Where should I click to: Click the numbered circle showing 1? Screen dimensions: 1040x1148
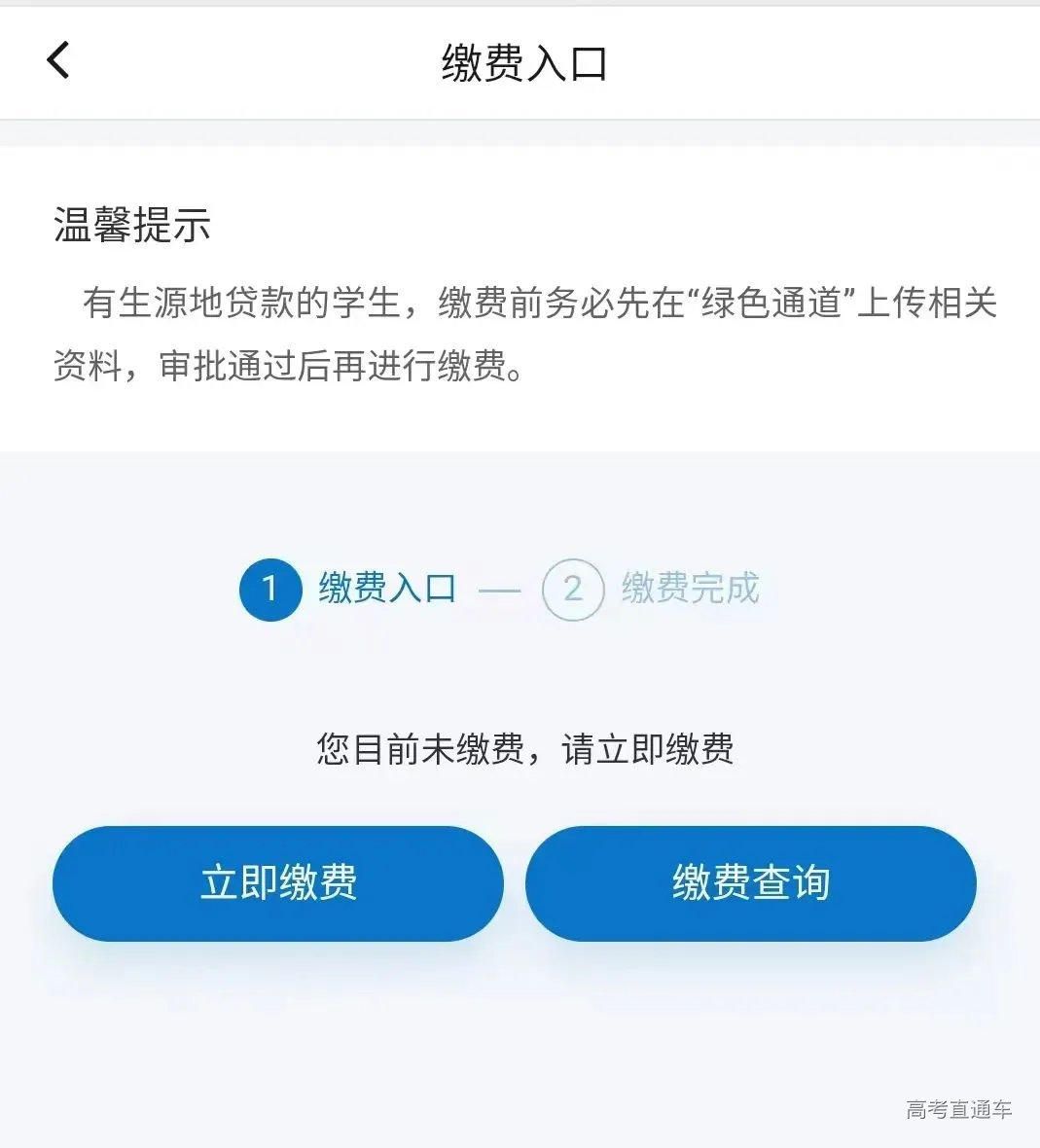click(x=269, y=589)
